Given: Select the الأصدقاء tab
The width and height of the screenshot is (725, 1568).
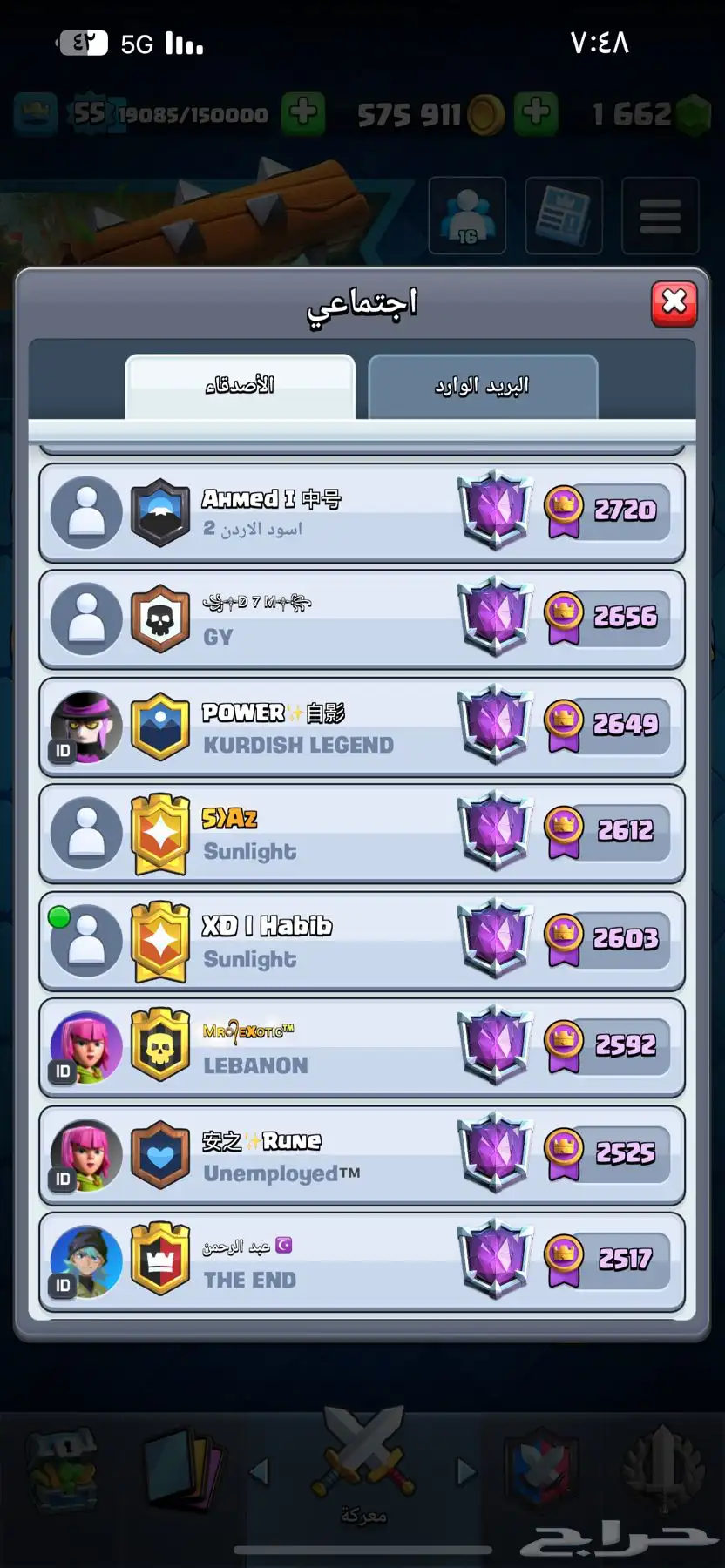Looking at the screenshot, I should click(x=241, y=386).
